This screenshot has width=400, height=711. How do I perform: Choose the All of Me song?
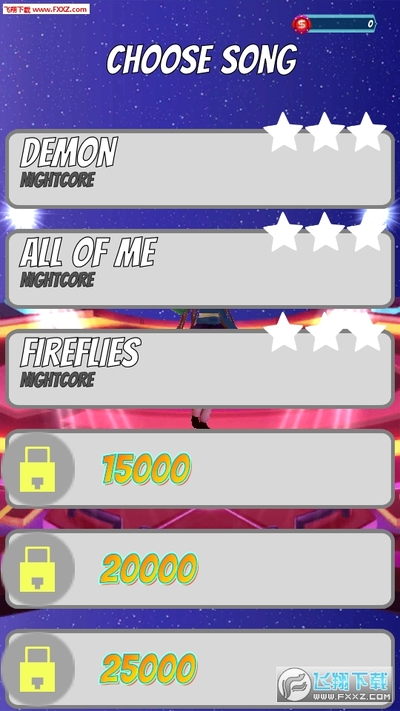click(200, 269)
